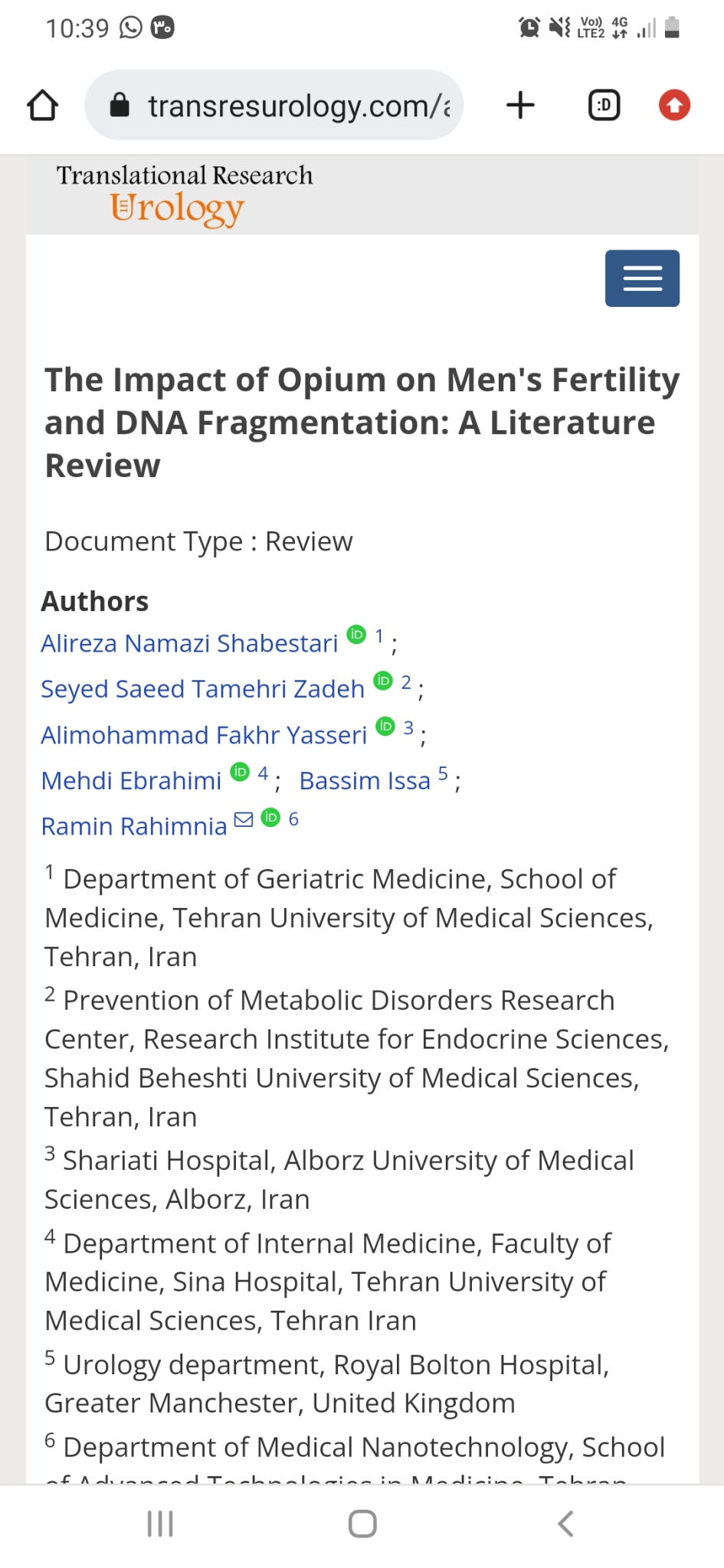Viewport: 724px width, 1568px height.
Task: Open the site hamburger menu
Action: point(642,279)
